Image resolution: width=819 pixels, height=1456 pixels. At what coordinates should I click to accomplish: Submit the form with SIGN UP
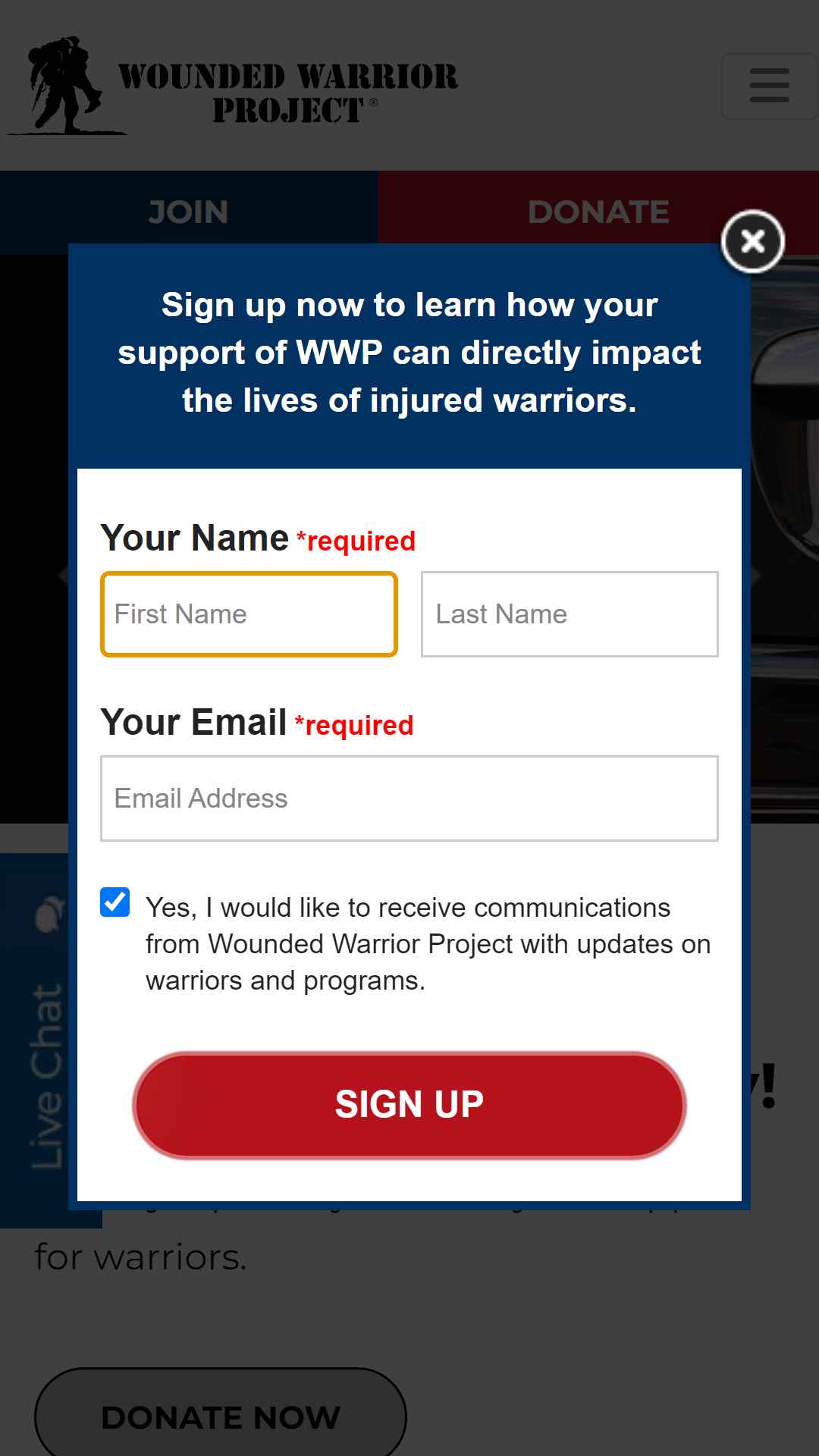coord(409,1104)
